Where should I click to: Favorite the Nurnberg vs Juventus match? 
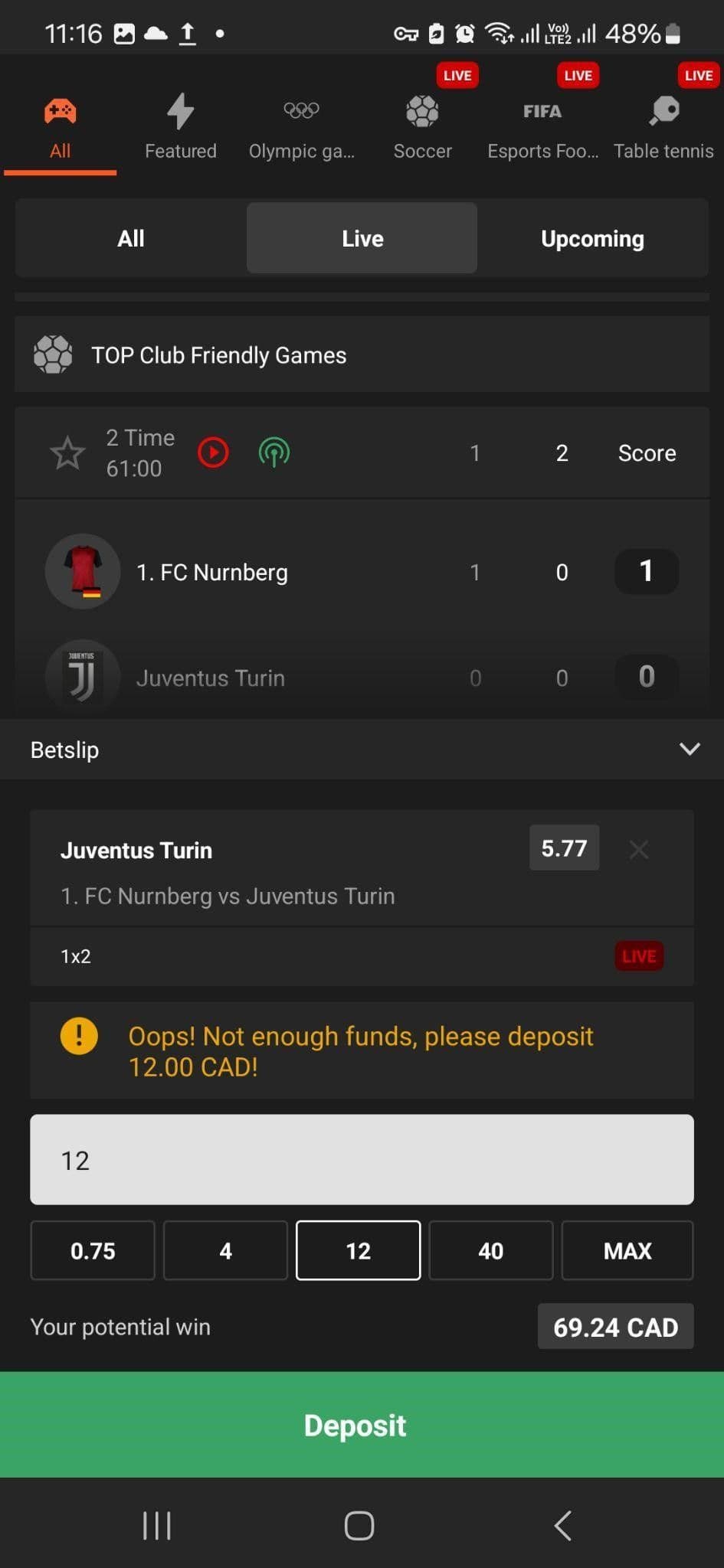point(67,452)
